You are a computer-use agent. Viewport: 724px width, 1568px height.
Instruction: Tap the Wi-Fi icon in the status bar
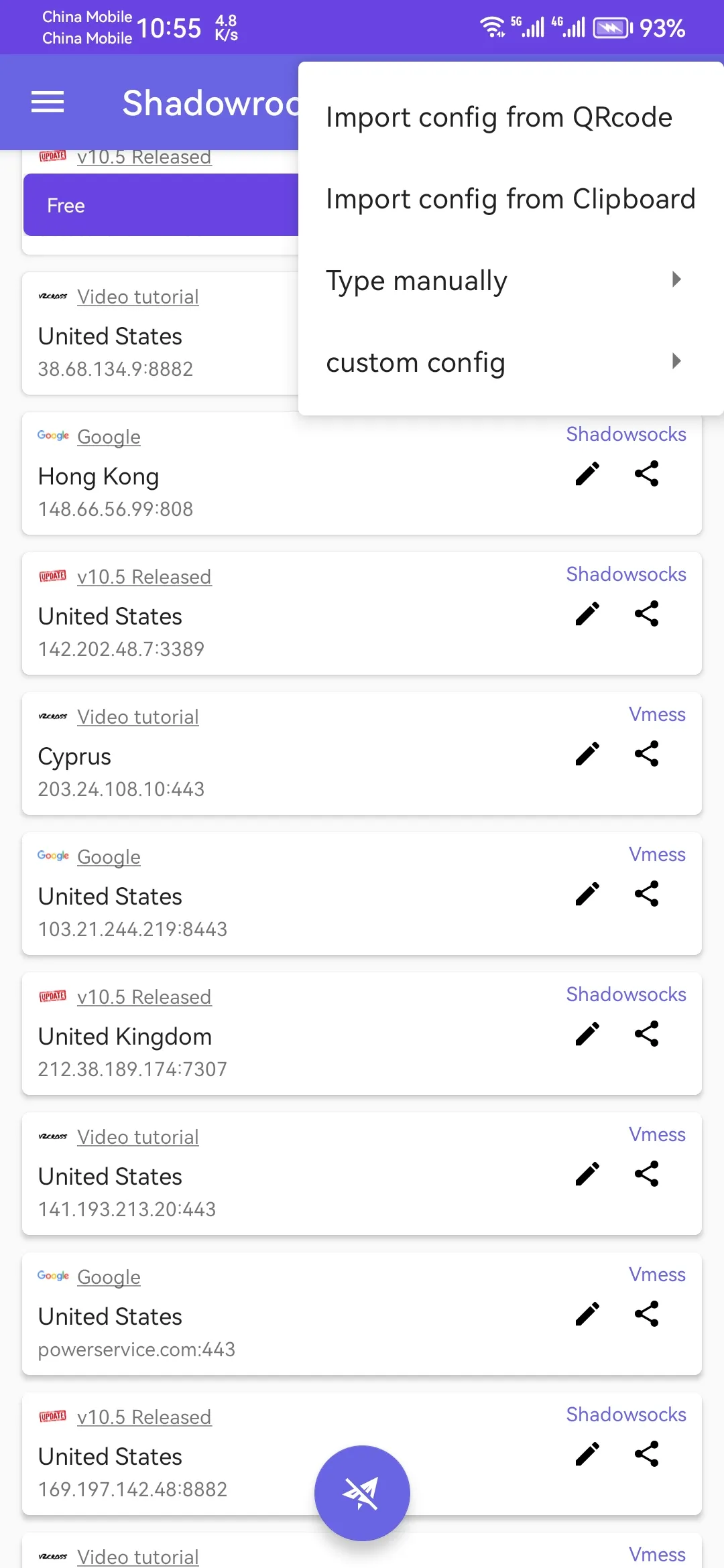[491, 27]
